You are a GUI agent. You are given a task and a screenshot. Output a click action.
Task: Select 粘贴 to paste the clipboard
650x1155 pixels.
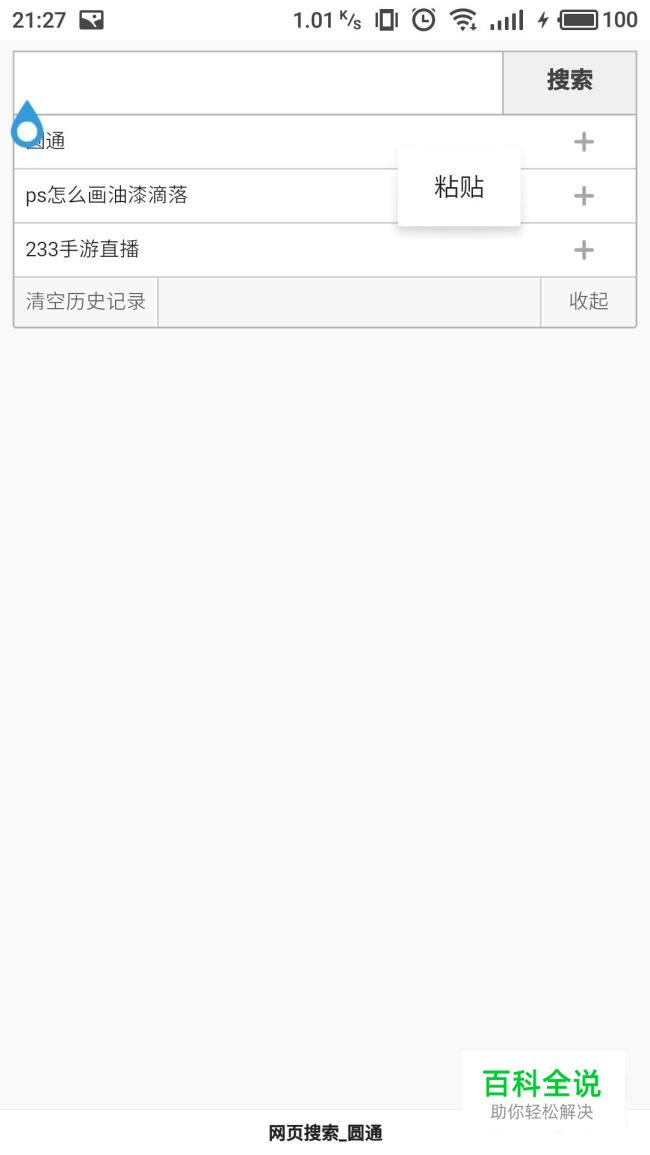(459, 187)
